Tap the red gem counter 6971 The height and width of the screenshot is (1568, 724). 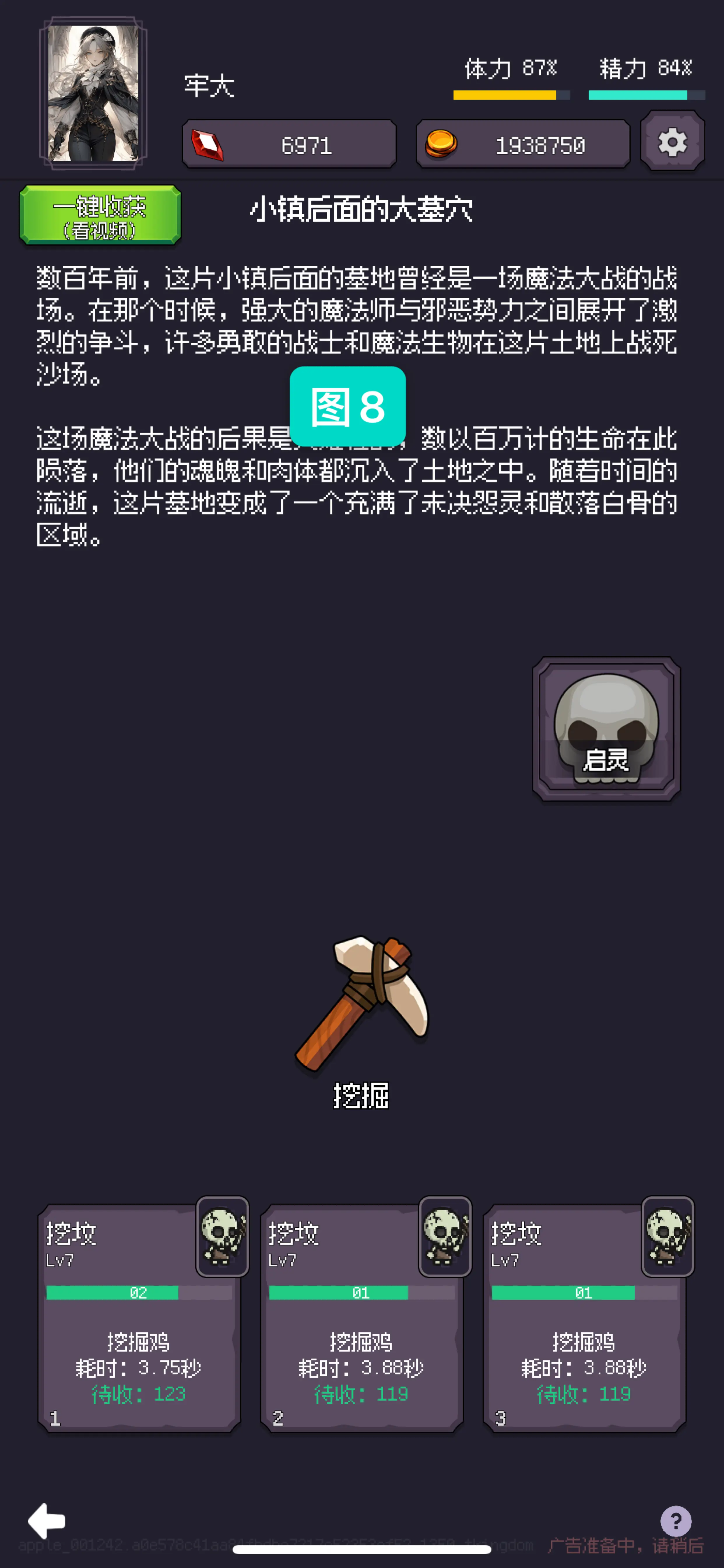[290, 144]
